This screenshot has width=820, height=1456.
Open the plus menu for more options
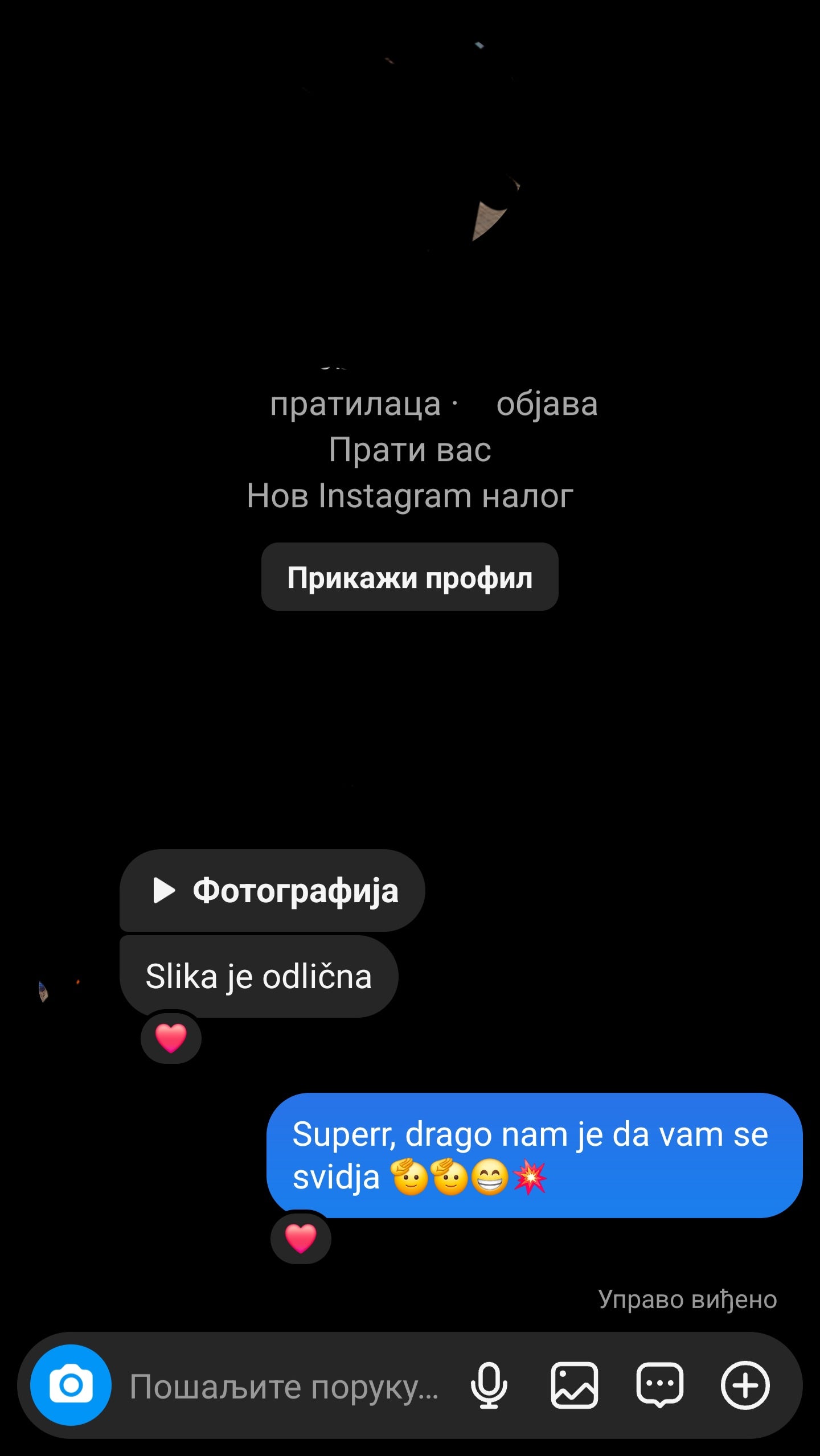pyautogui.click(x=745, y=1385)
